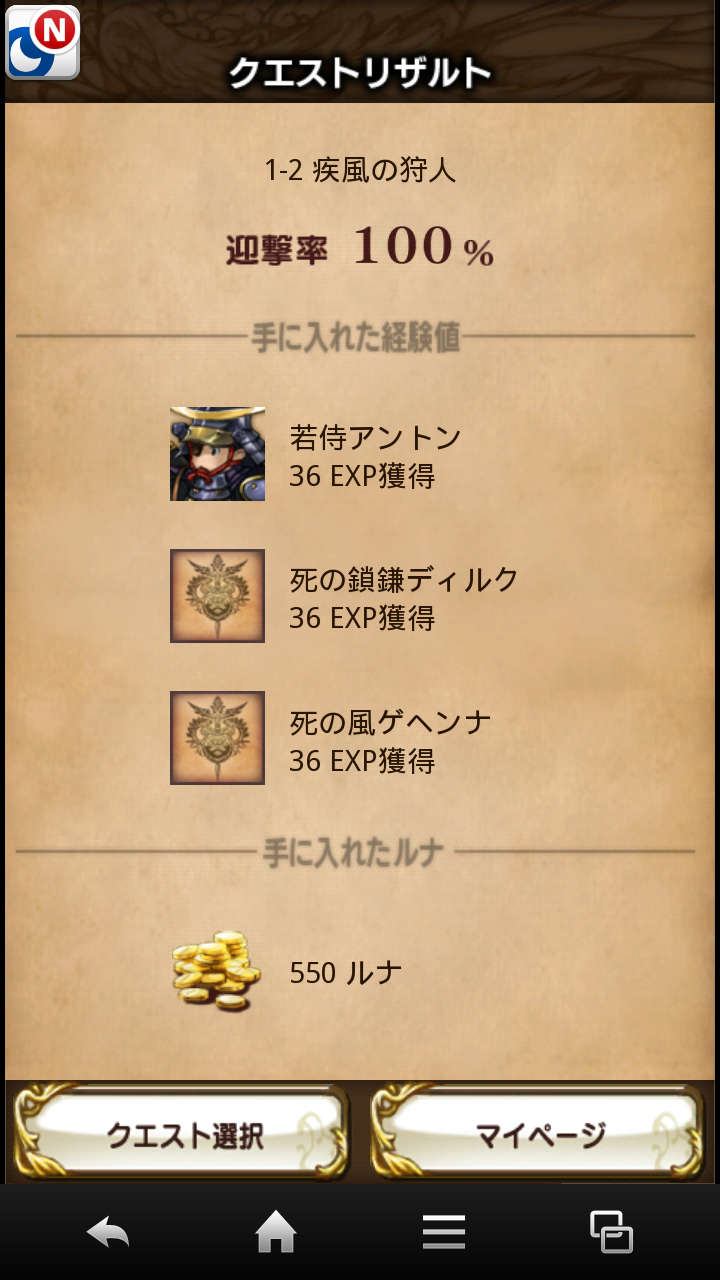Show open browser windows
Image resolution: width=720 pixels, height=1280 pixels.
[x=611, y=1232]
